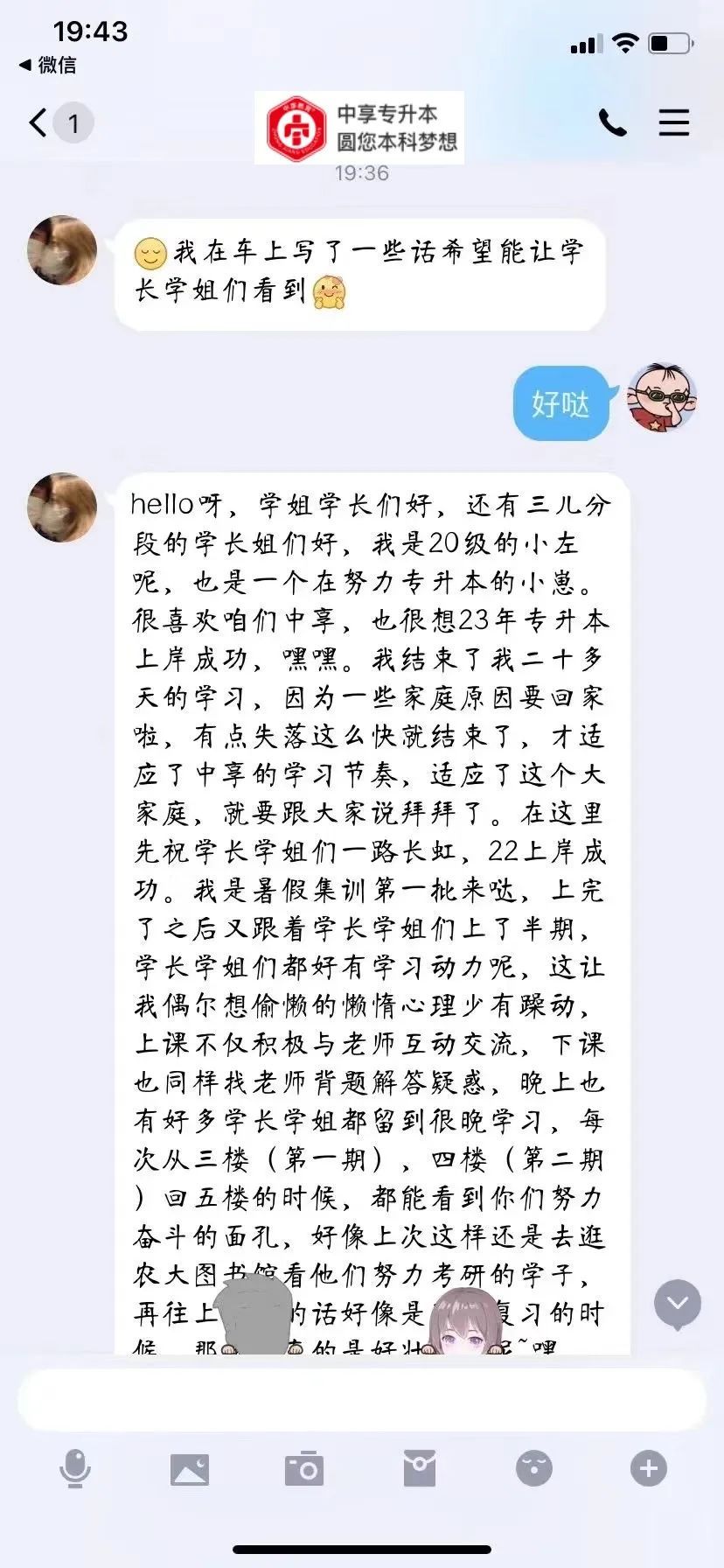Open the emoji panel
The width and height of the screenshot is (724, 1568).
point(534,1468)
